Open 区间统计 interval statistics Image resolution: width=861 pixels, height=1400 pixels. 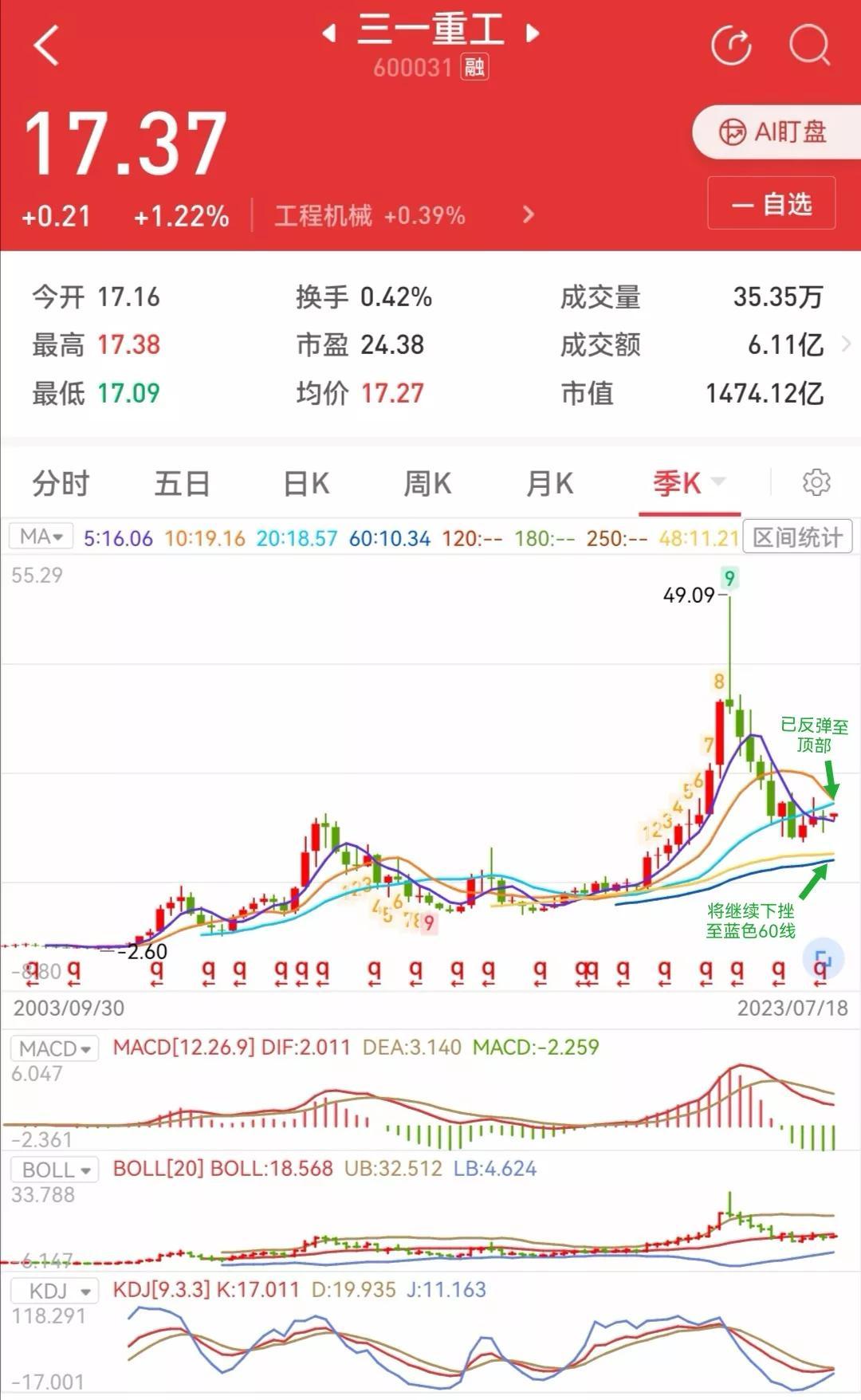coord(797,536)
